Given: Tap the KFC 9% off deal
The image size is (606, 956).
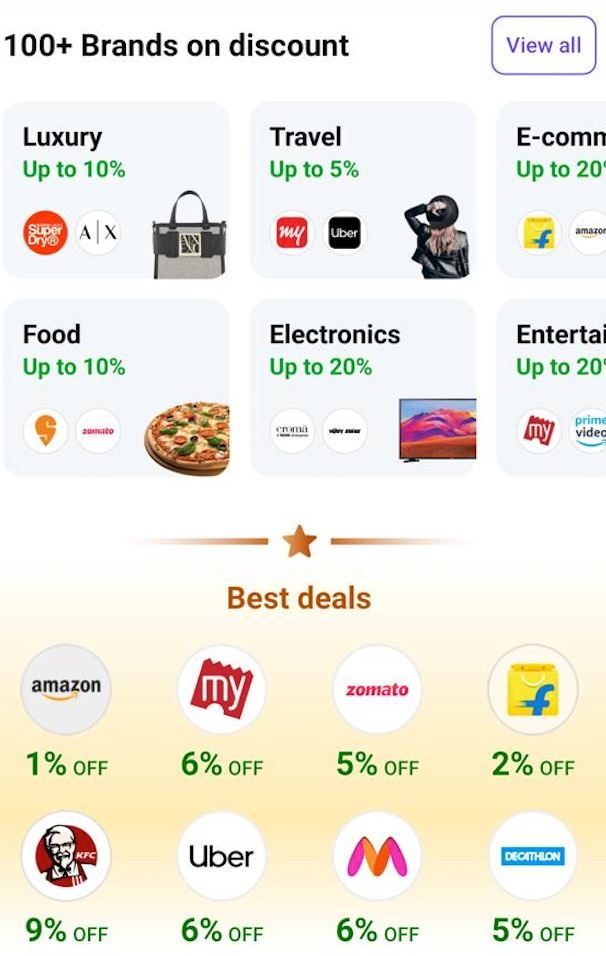Looking at the screenshot, I should click(x=66, y=878).
